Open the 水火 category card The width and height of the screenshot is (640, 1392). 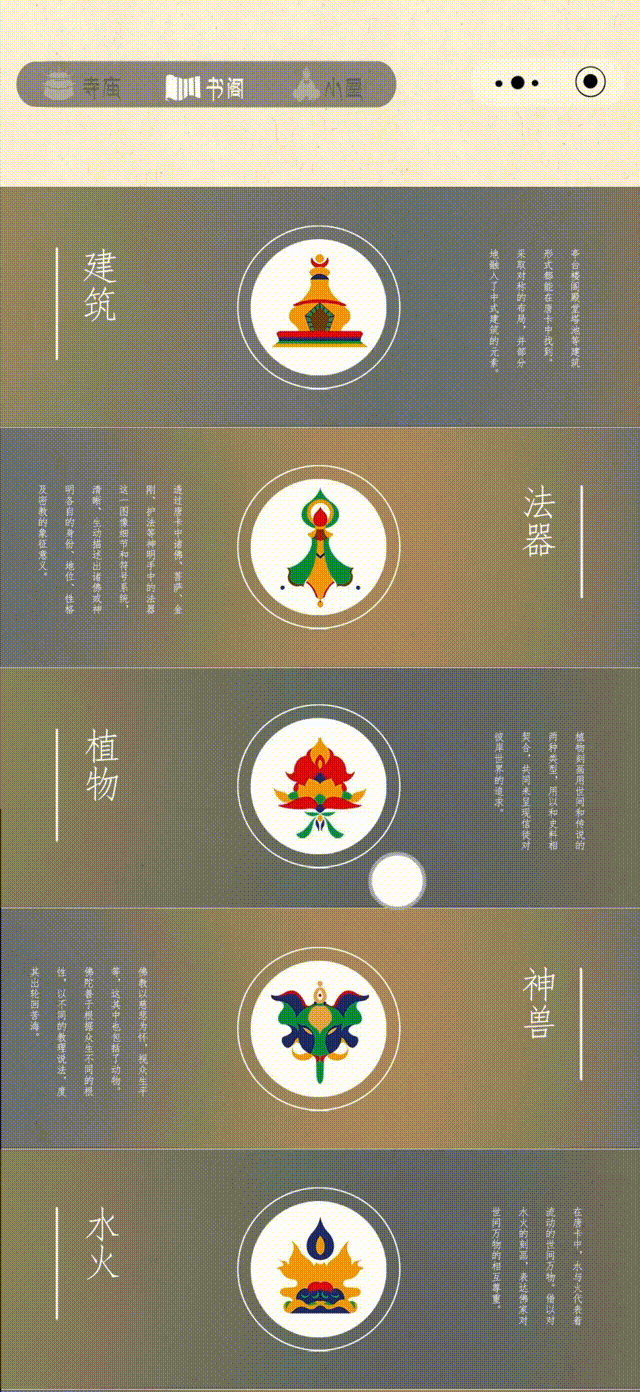(x=319, y=1267)
